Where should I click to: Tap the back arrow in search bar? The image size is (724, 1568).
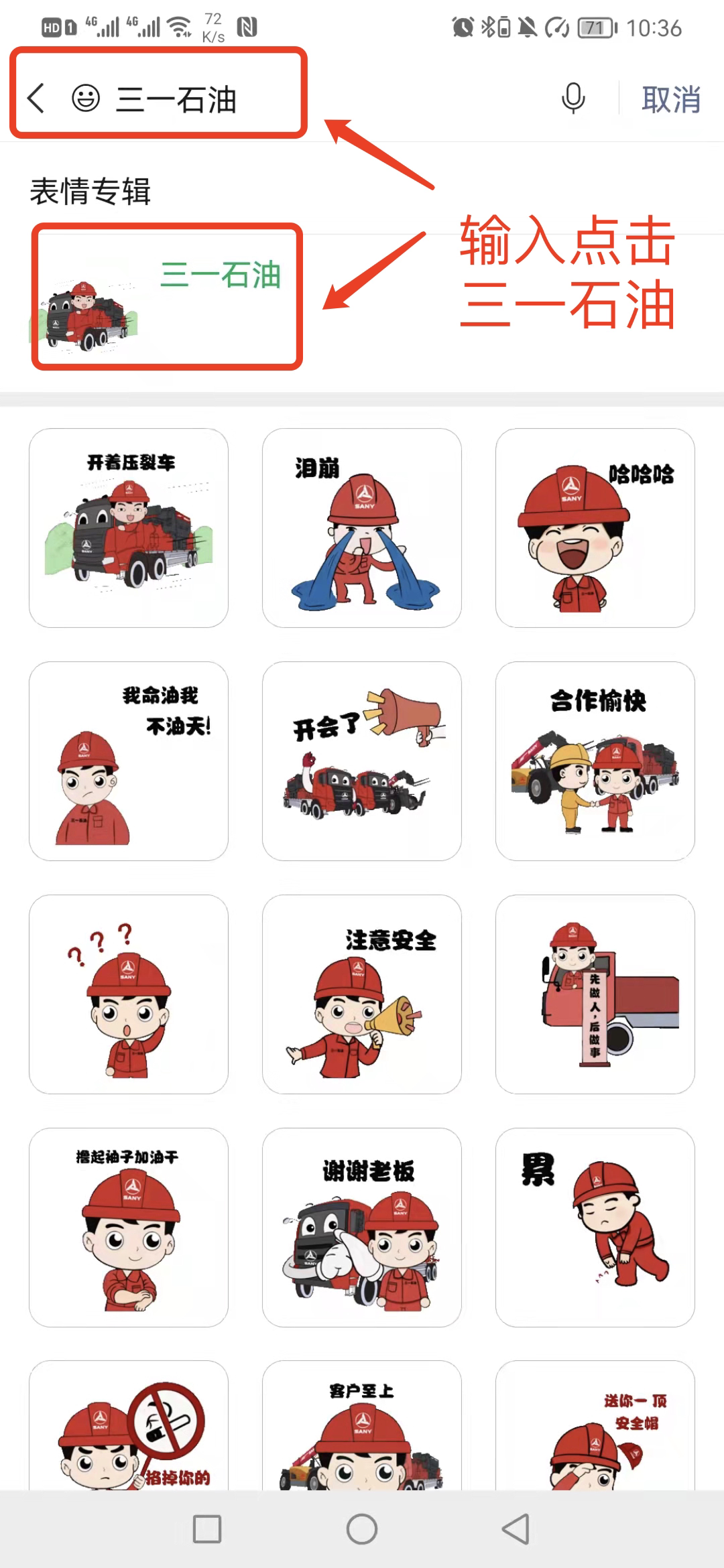[x=36, y=99]
